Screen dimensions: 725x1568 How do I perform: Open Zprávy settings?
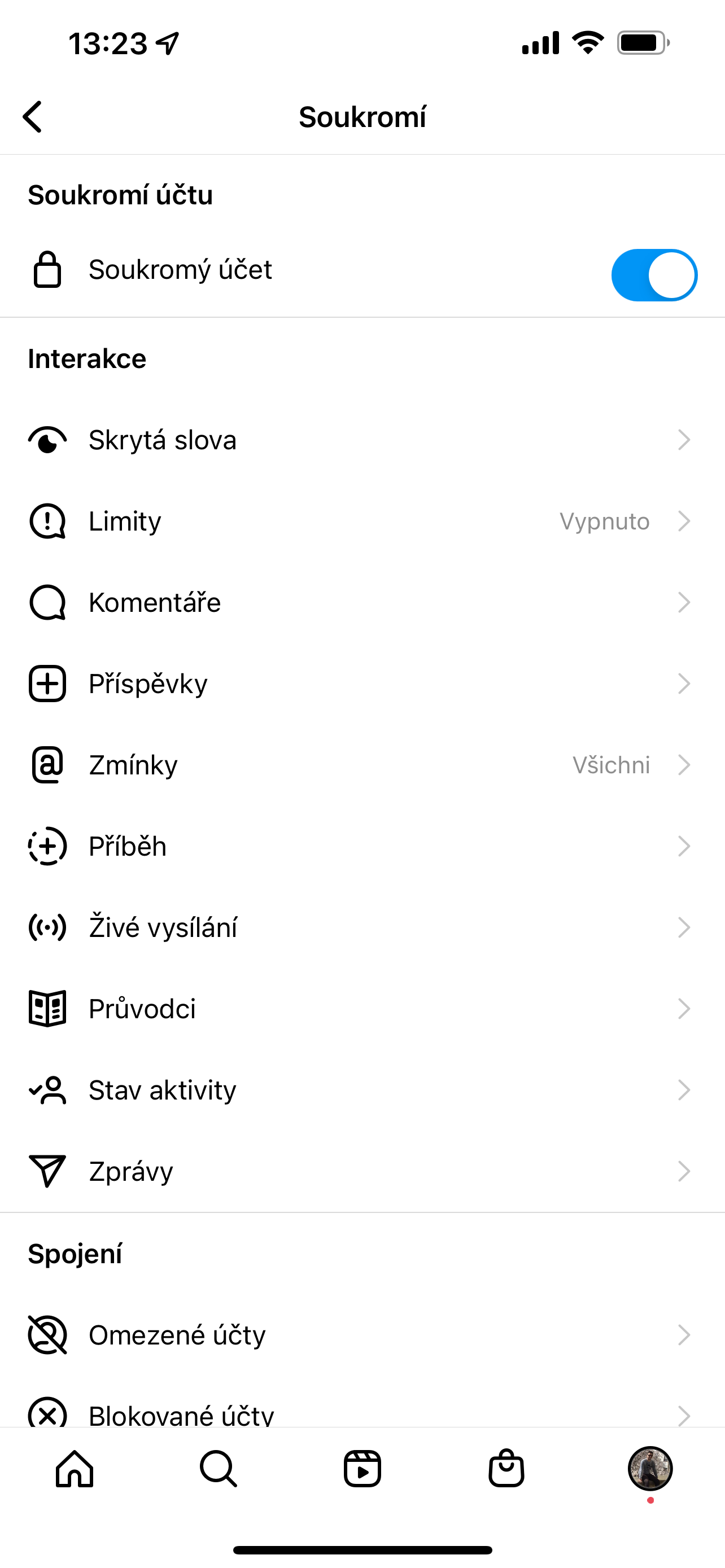(362, 1171)
